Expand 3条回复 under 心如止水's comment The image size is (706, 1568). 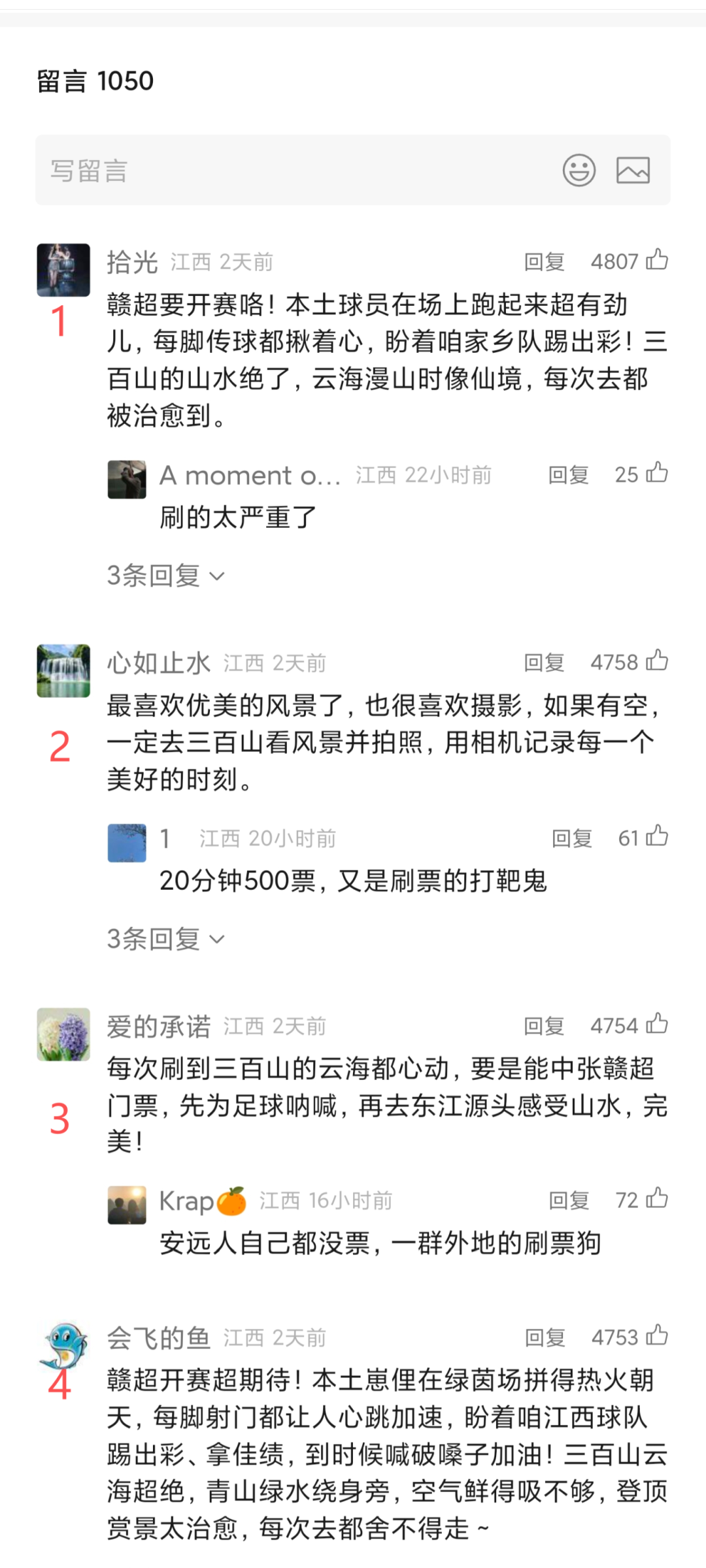(166, 939)
